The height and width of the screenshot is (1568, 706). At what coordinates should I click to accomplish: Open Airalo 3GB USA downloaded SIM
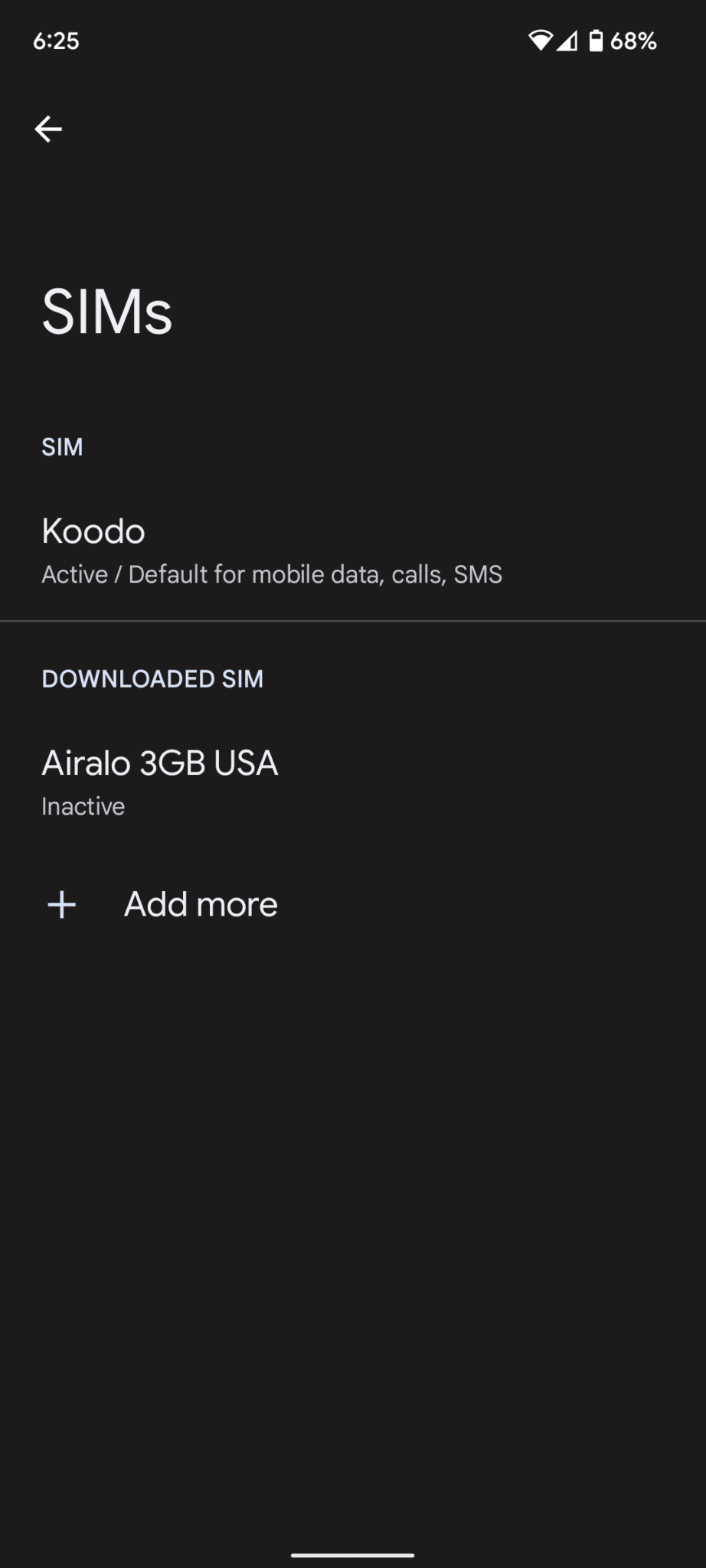click(x=160, y=782)
